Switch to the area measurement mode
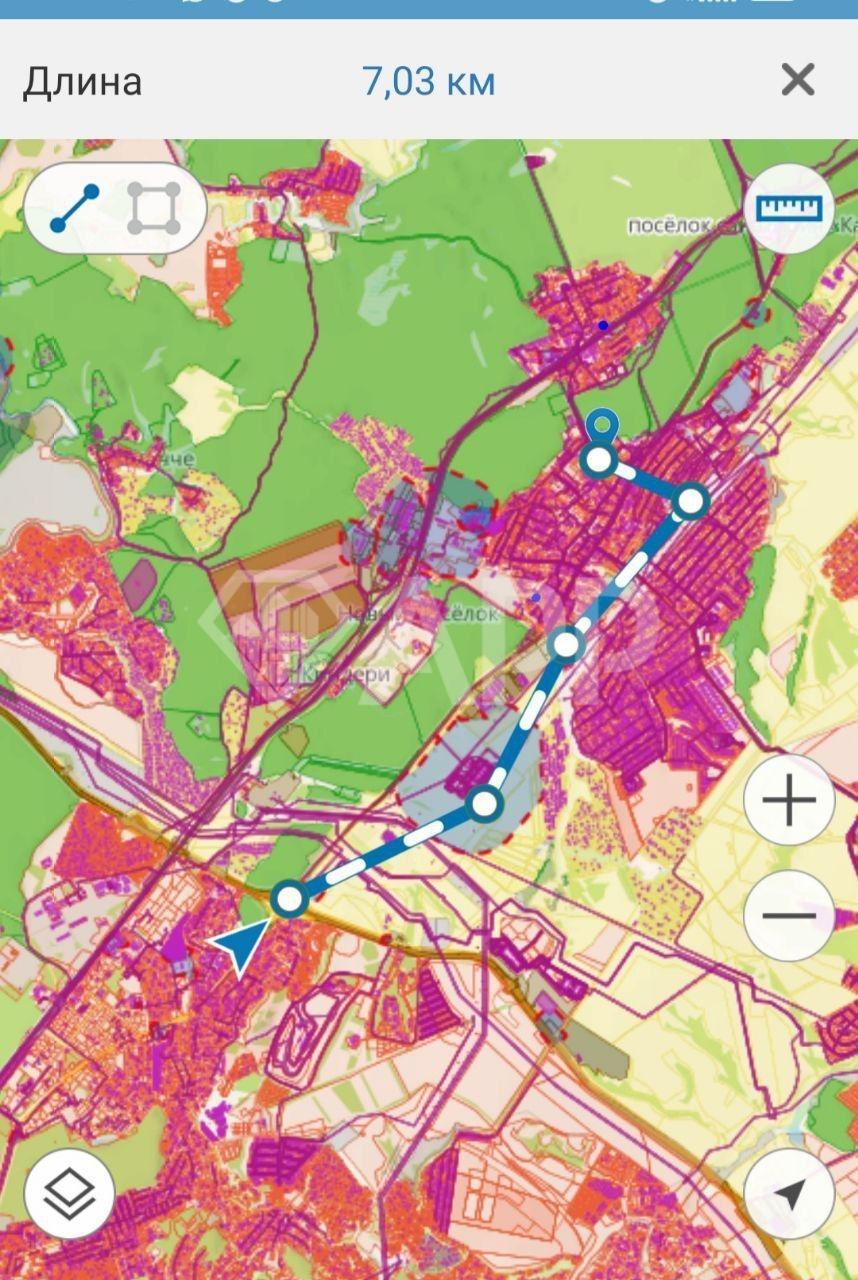This screenshot has height=1280, width=858. (154, 209)
